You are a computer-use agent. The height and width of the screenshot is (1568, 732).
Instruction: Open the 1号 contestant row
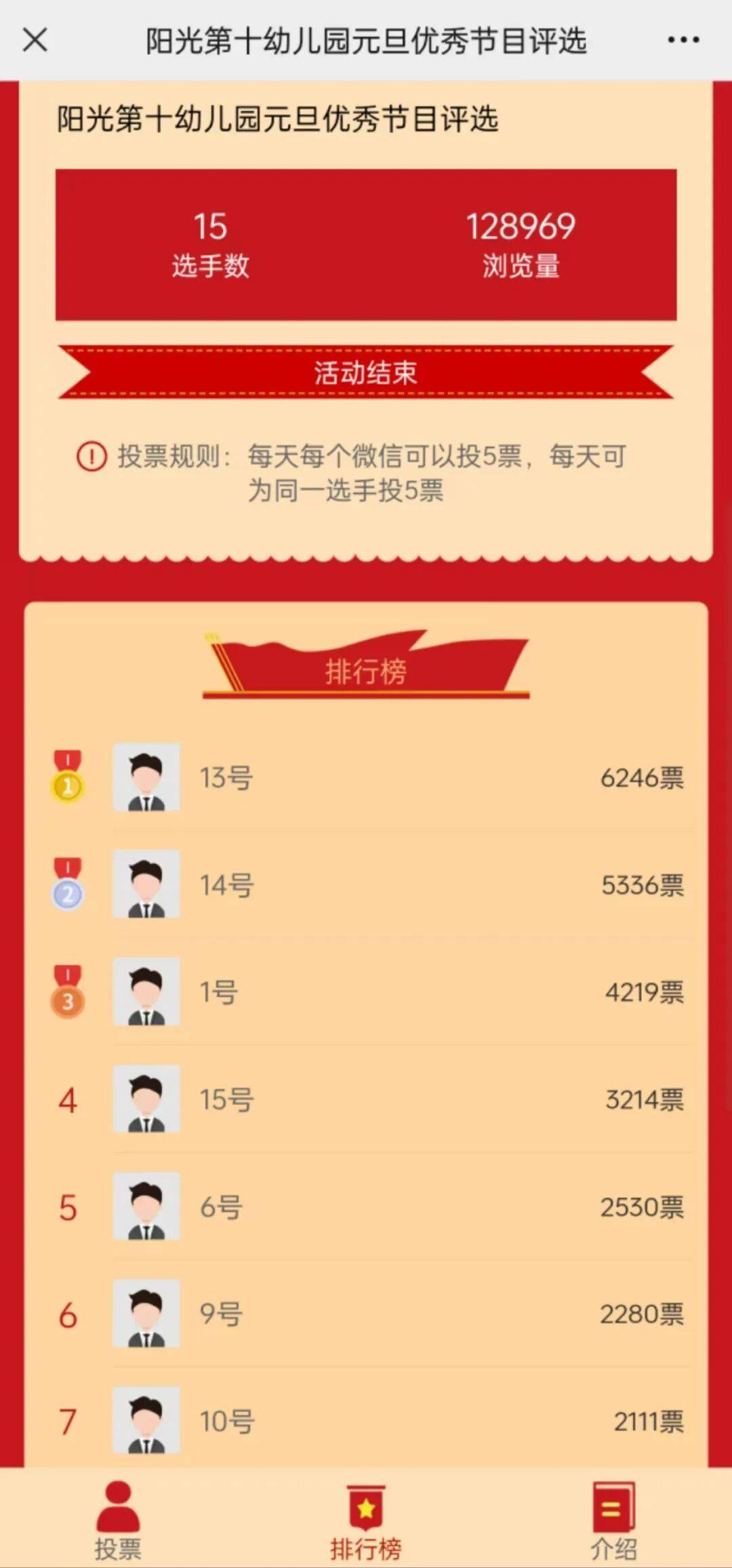pos(366,992)
